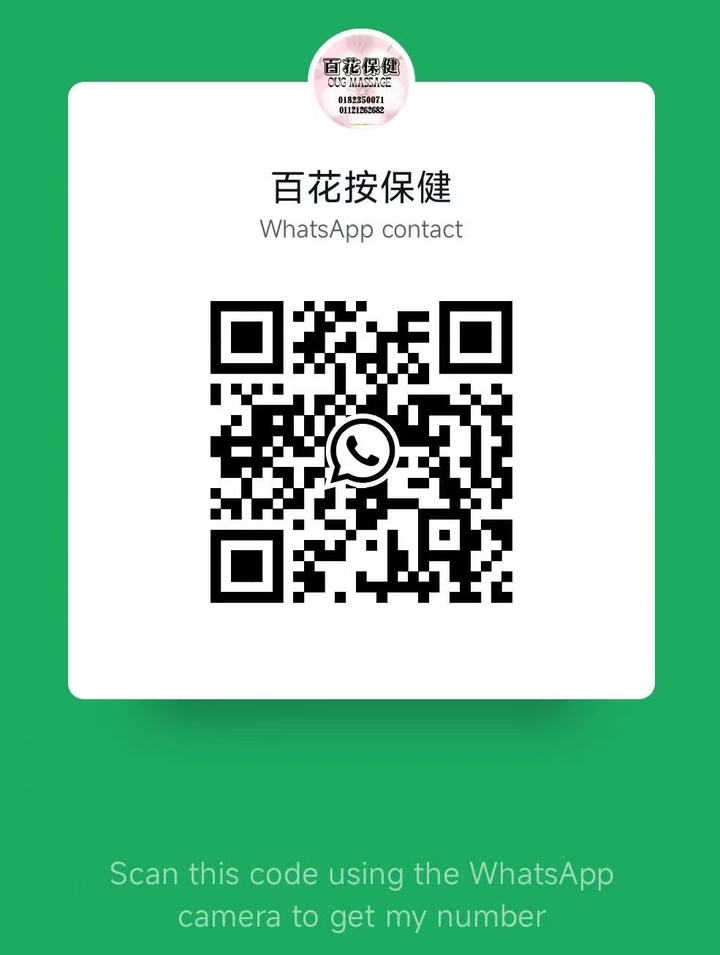Click the 'WhatsApp contact' subtitle text

point(360,230)
